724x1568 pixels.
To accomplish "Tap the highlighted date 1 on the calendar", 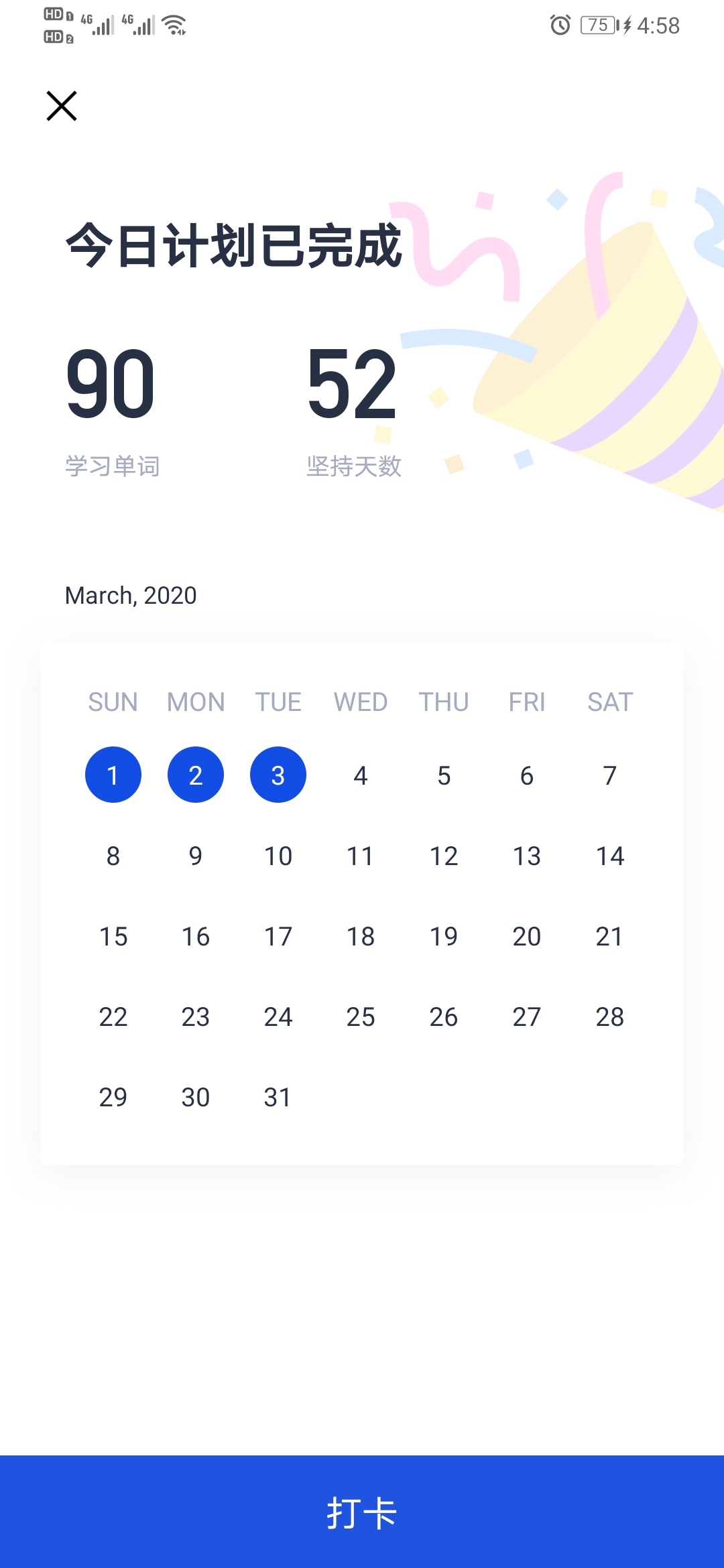I will (113, 775).
